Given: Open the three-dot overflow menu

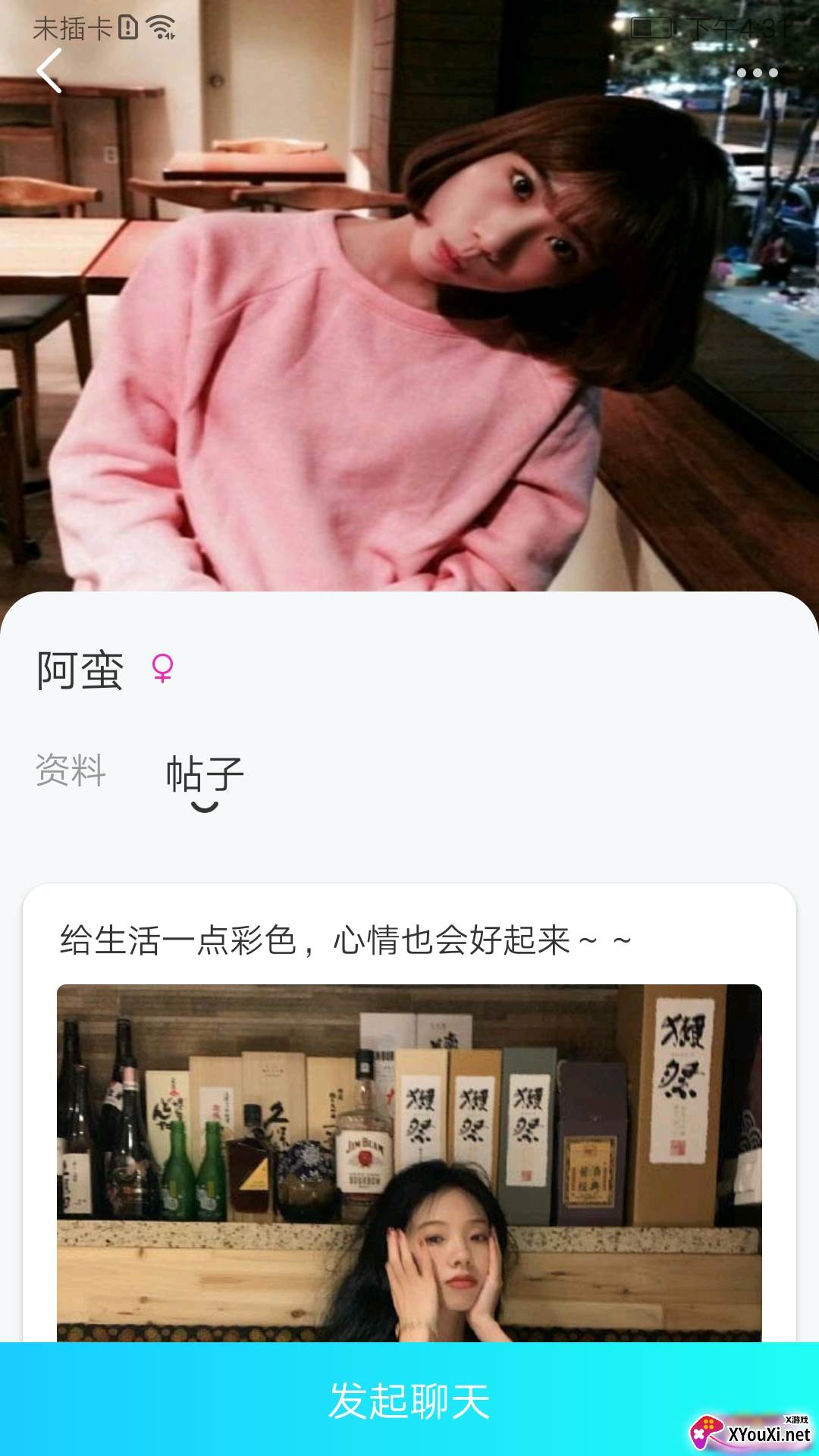Looking at the screenshot, I should [x=757, y=73].
